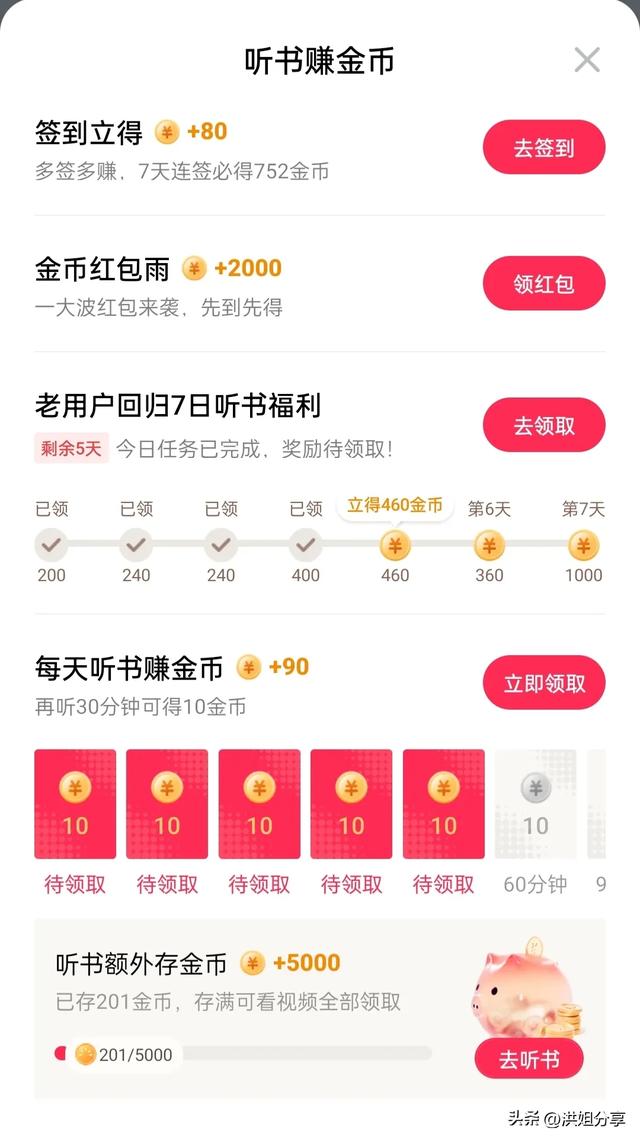Claim the 领红包 gold coin rain
Viewport: 640px width, 1141px height.
[x=544, y=284]
